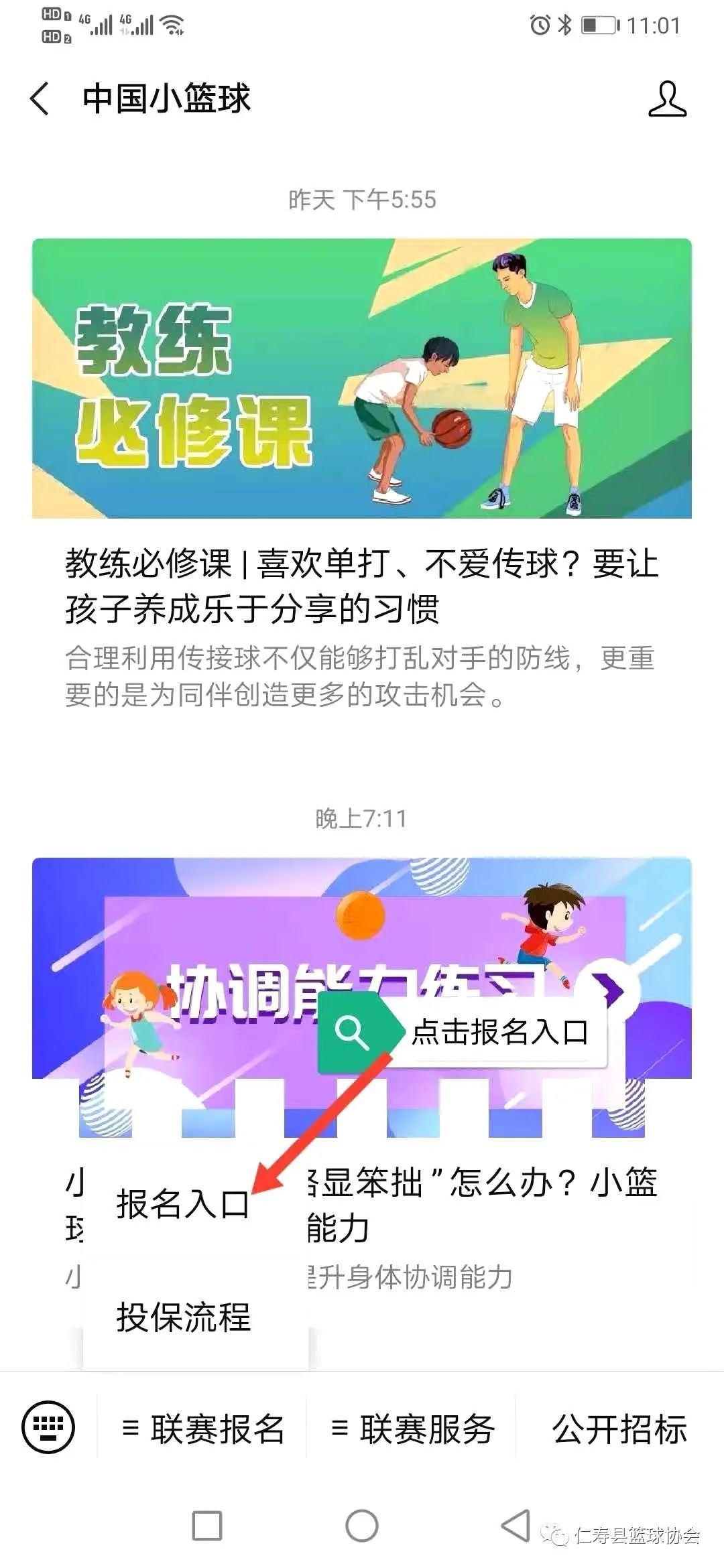This screenshot has width=724, height=1568.
Task: Open the account profile icon
Action: pos(667,99)
